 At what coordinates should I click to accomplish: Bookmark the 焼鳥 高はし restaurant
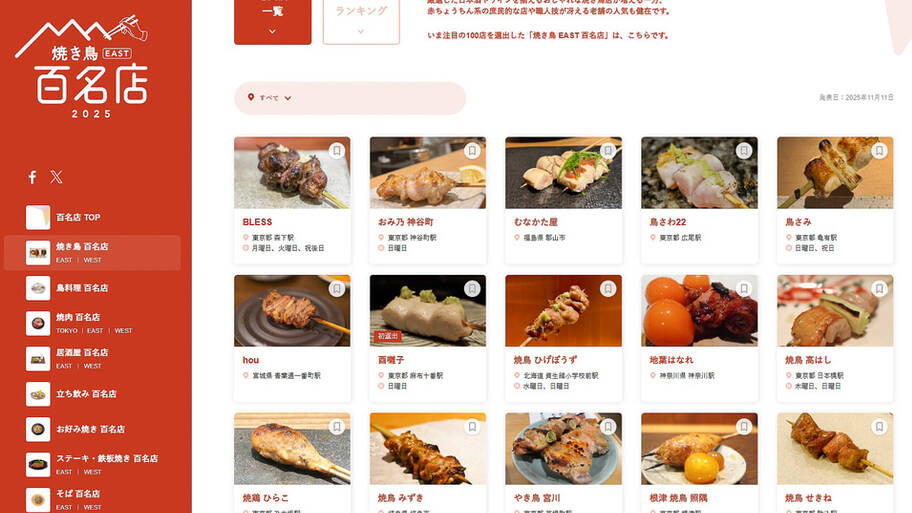pyautogui.click(x=879, y=289)
